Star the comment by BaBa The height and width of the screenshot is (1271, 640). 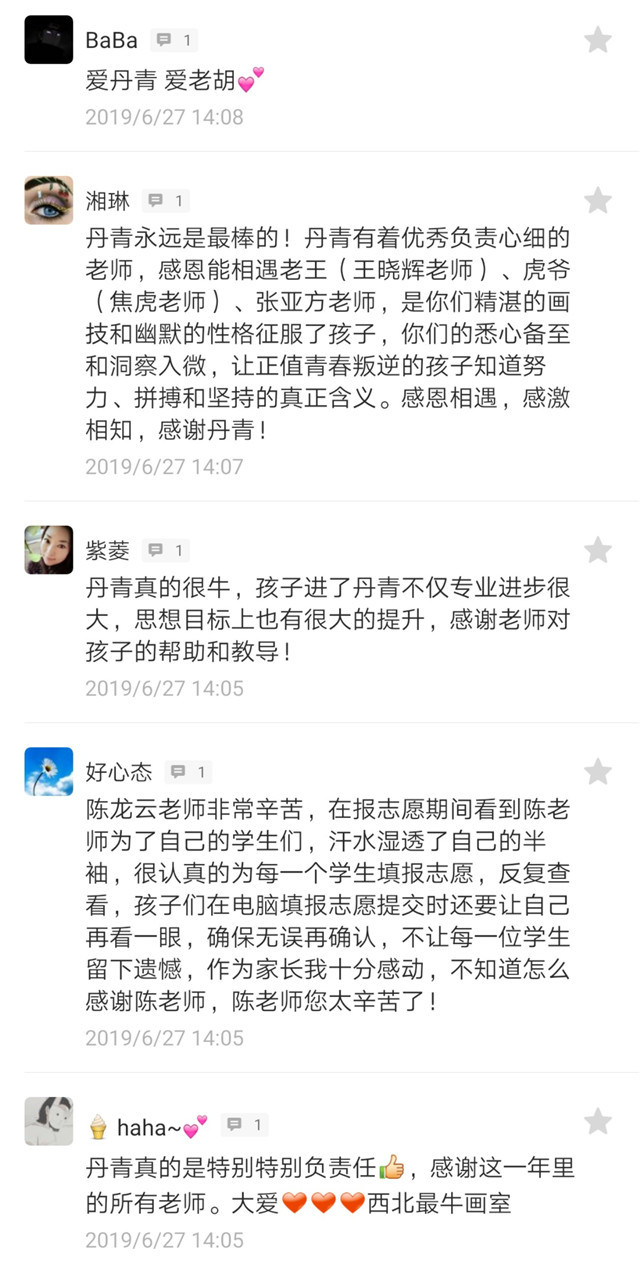pos(597,40)
